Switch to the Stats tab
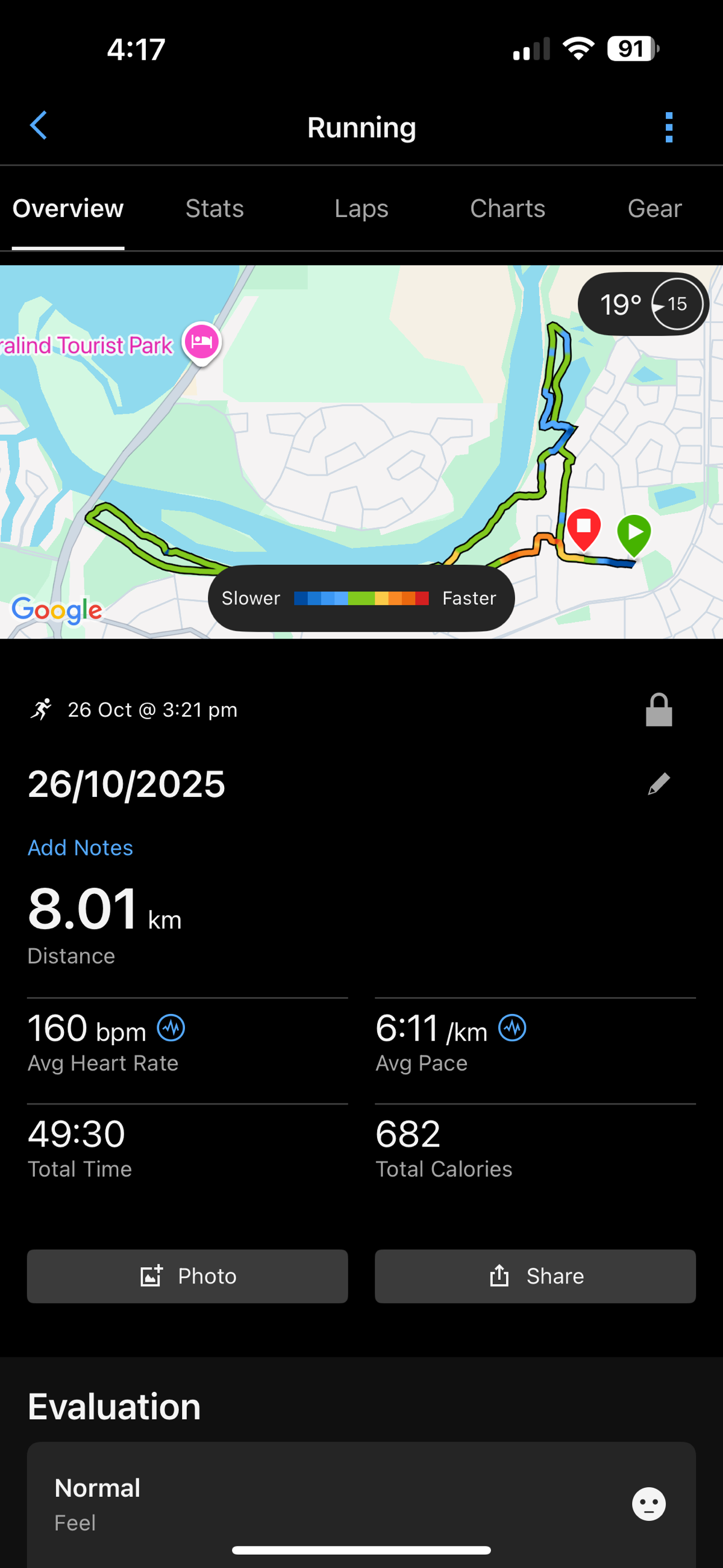The image size is (723, 1568). [x=214, y=209]
